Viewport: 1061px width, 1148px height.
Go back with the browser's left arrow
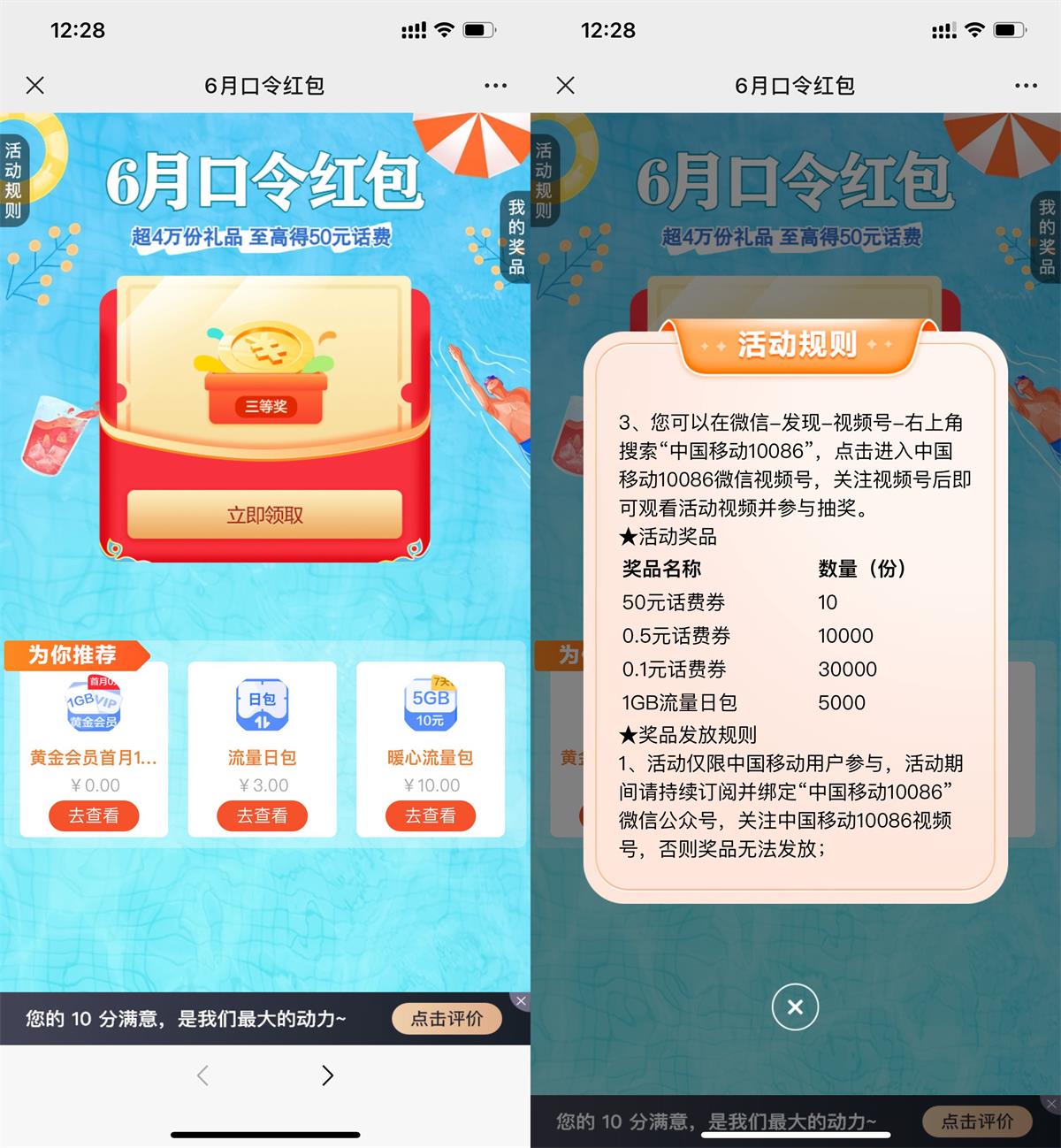coord(202,1075)
